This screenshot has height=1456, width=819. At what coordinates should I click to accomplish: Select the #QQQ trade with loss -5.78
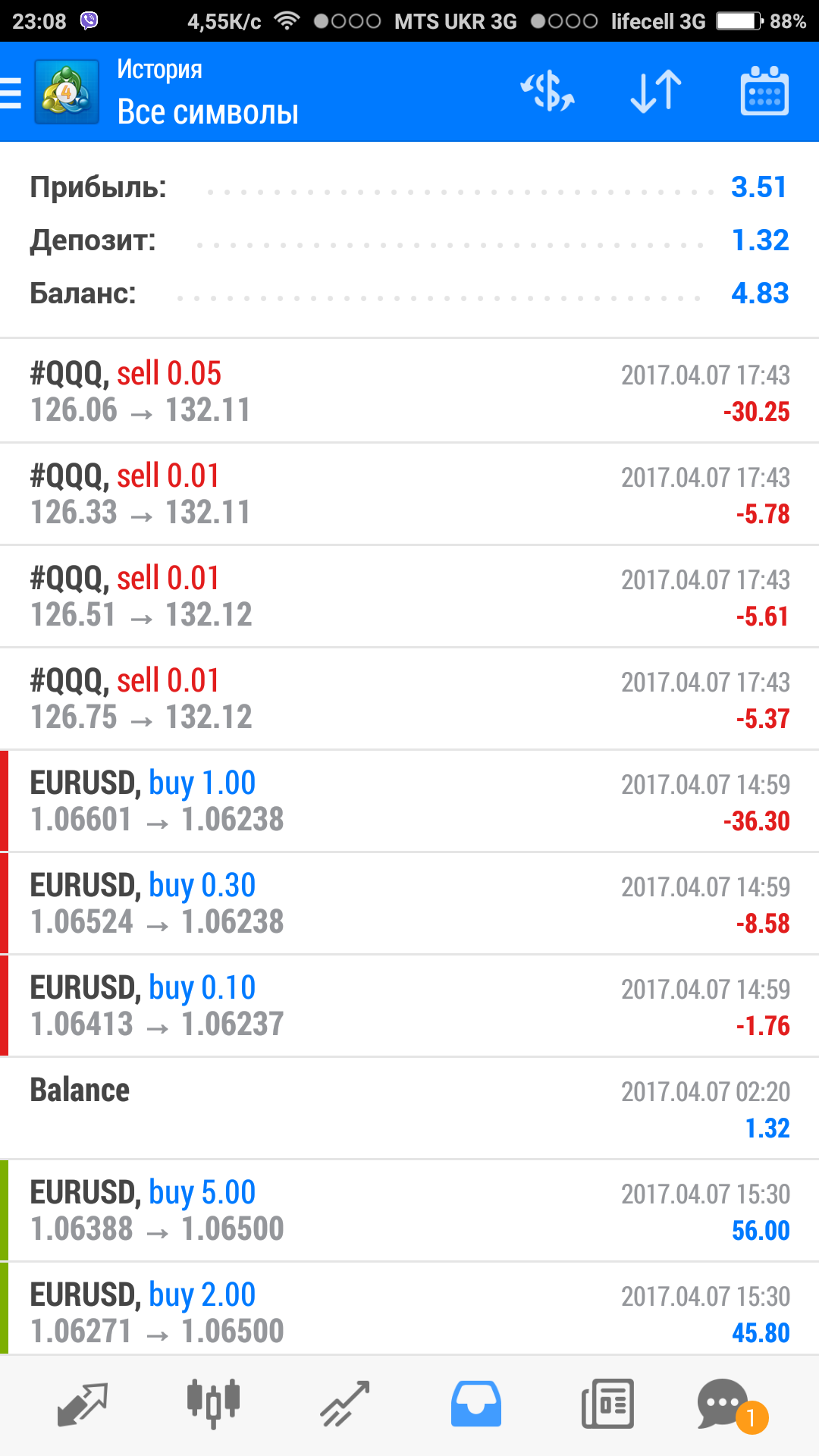409,494
